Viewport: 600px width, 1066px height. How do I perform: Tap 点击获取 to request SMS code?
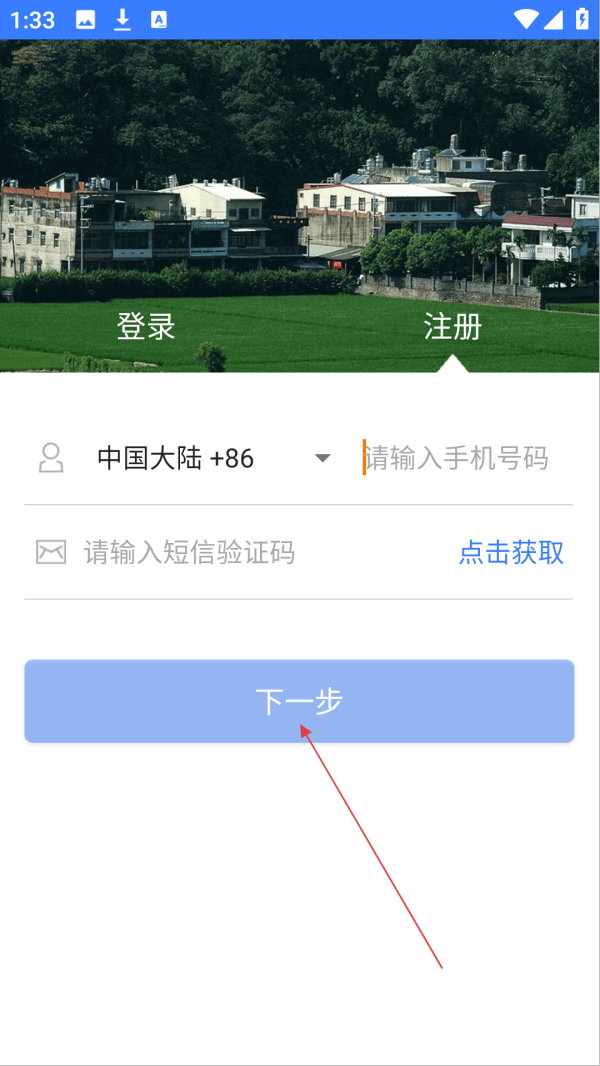click(511, 552)
